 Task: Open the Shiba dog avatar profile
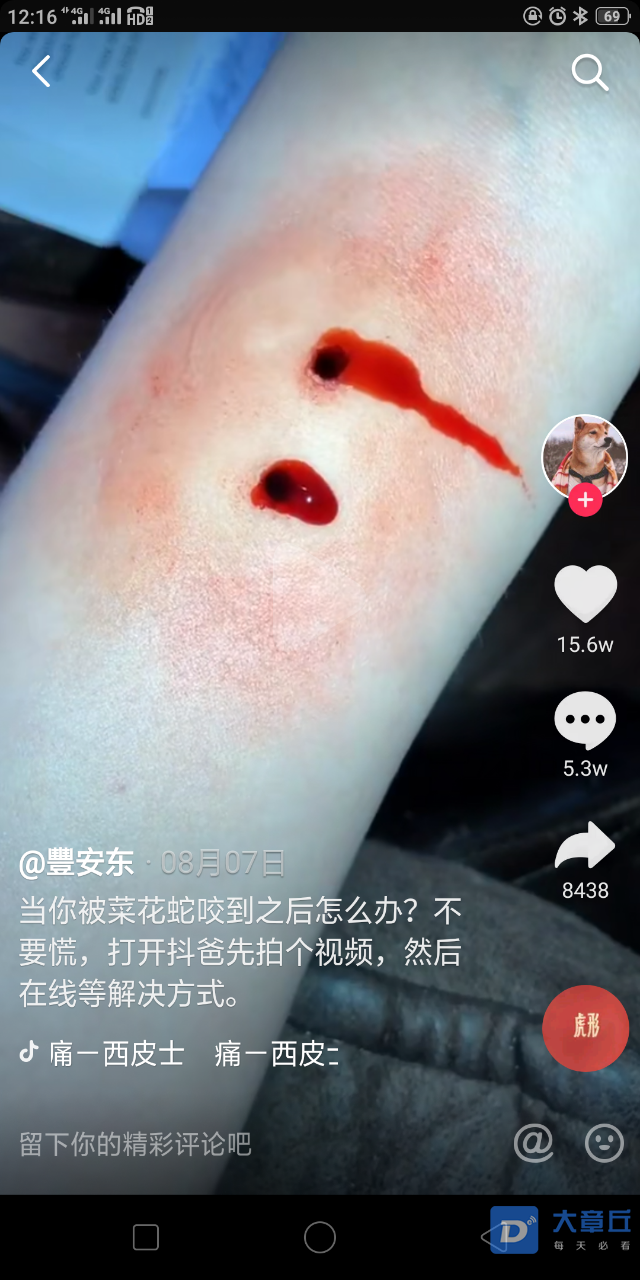click(584, 456)
